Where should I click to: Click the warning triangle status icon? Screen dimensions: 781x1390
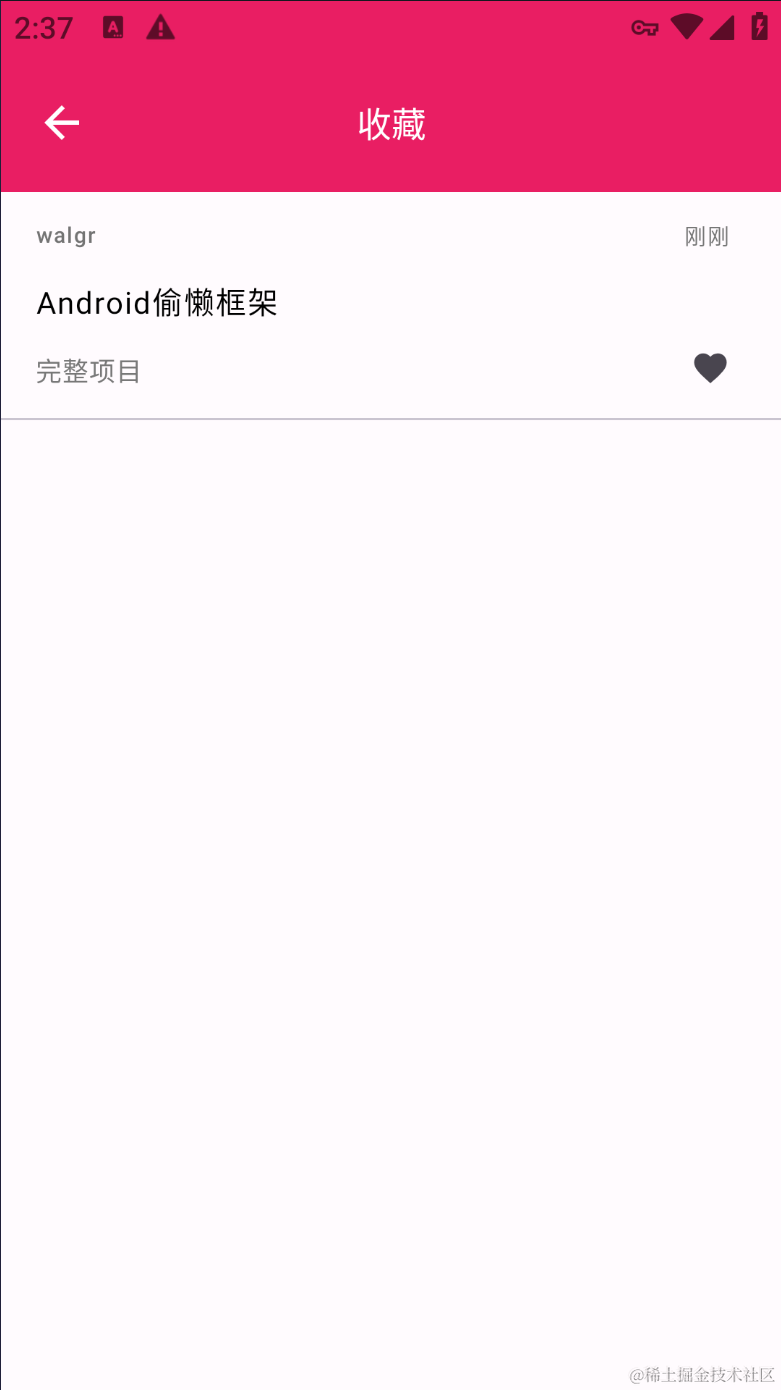(160, 28)
